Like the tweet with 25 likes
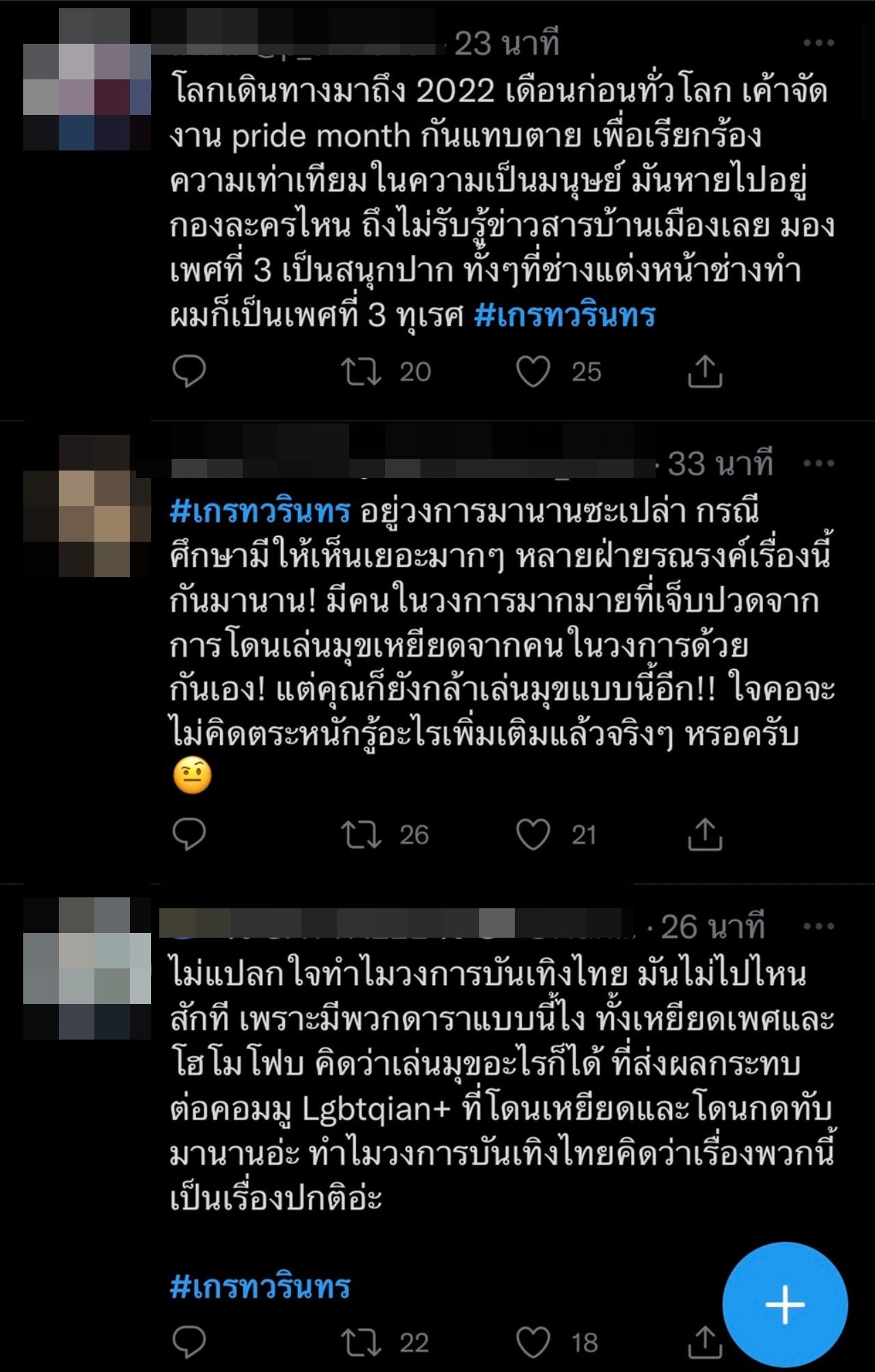875x1372 pixels. coord(533,371)
